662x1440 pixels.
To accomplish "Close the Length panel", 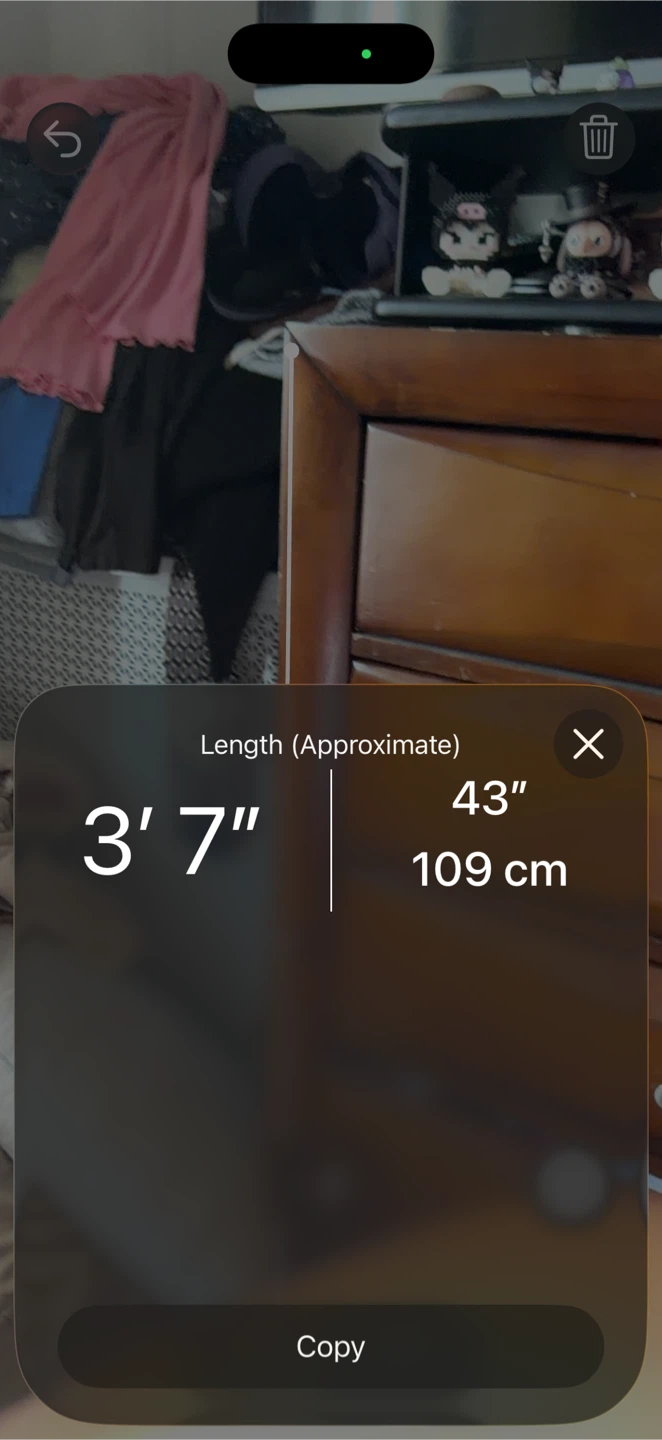I will tap(588, 744).
